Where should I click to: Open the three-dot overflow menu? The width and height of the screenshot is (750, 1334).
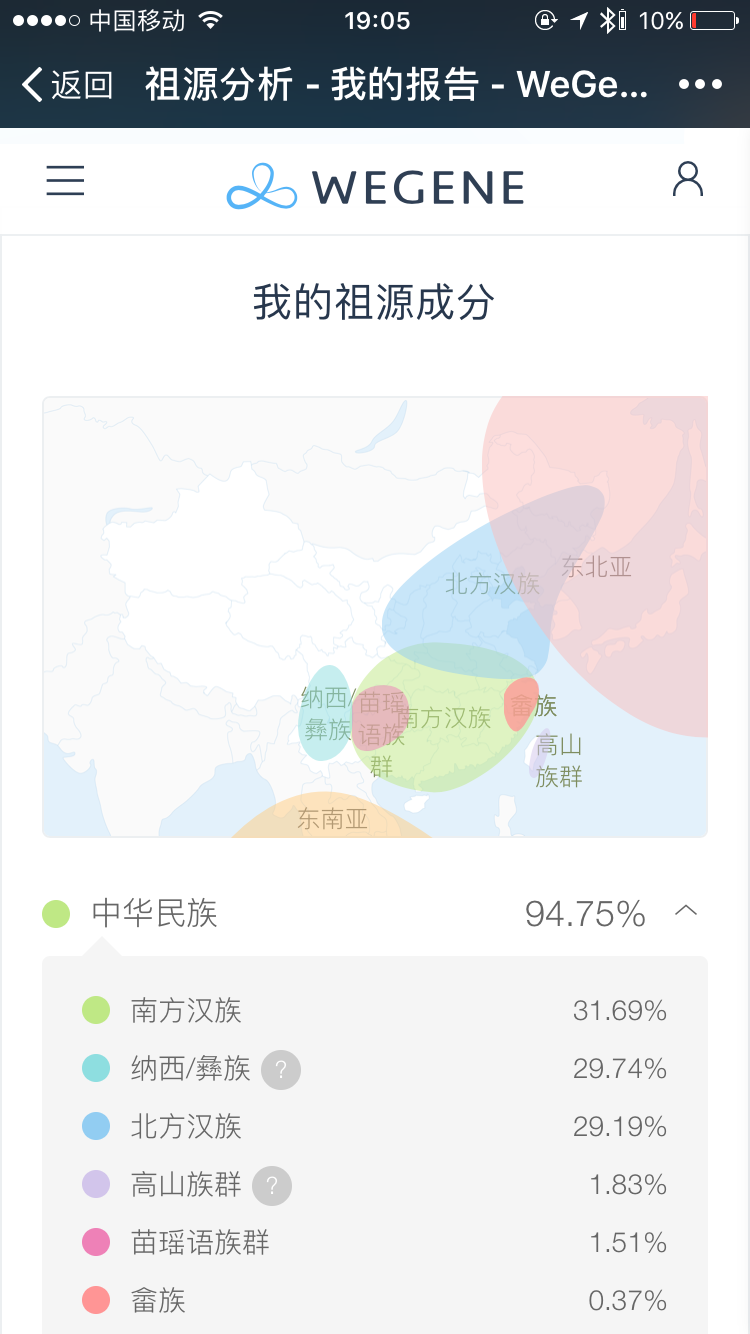click(x=700, y=85)
